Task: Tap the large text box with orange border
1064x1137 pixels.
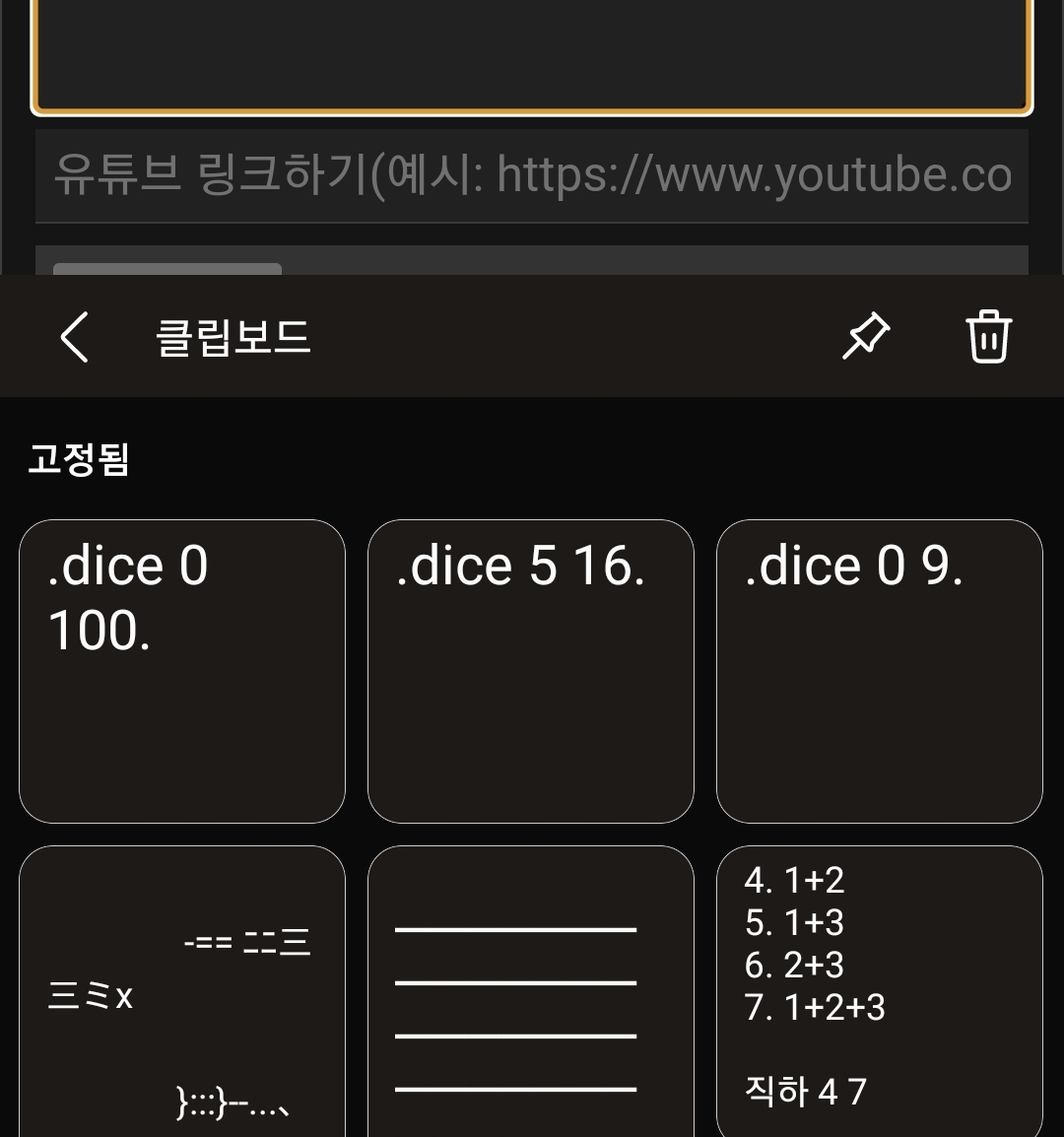Action: [532, 54]
